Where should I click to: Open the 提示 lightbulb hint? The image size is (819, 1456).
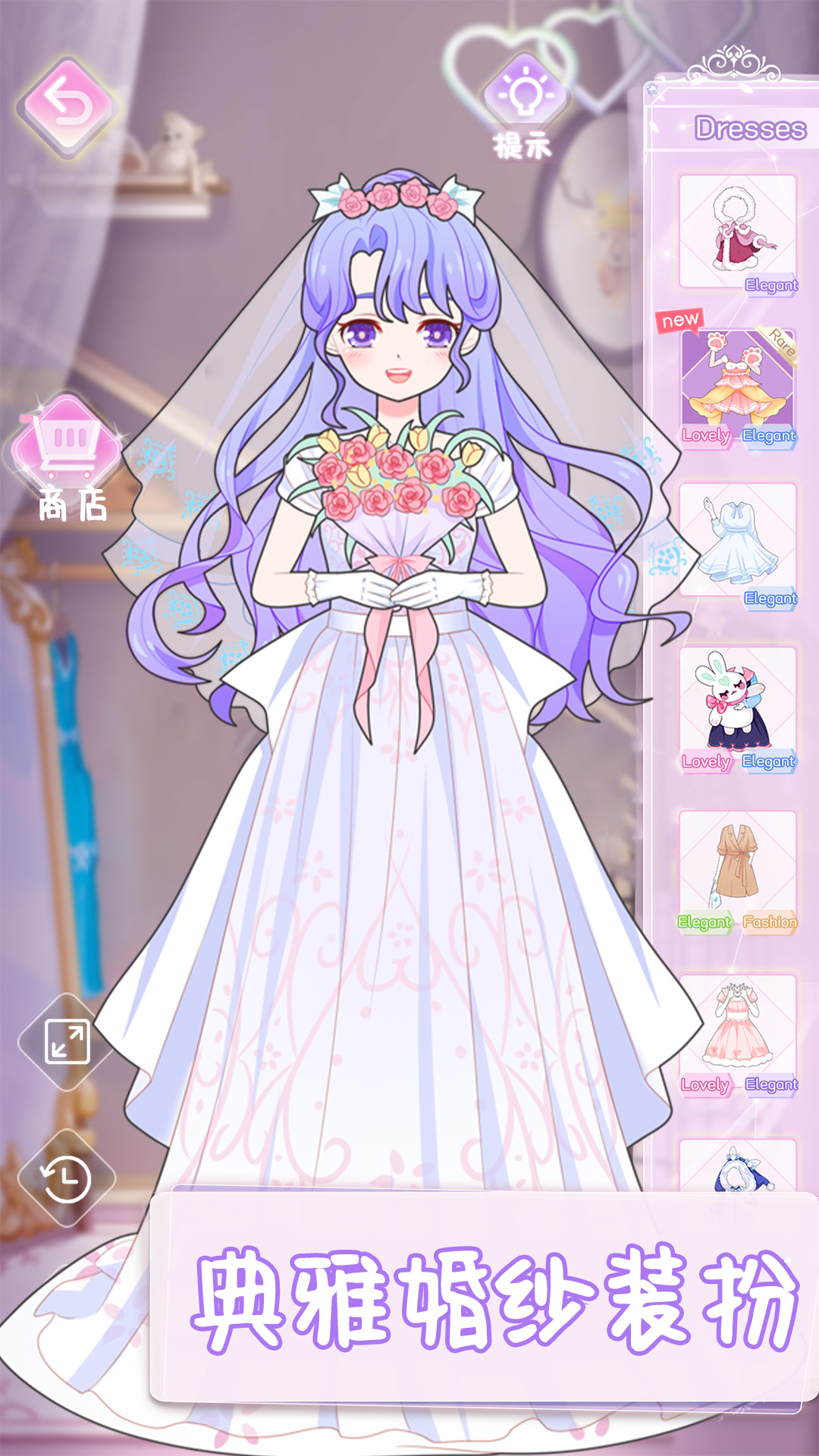(x=524, y=95)
